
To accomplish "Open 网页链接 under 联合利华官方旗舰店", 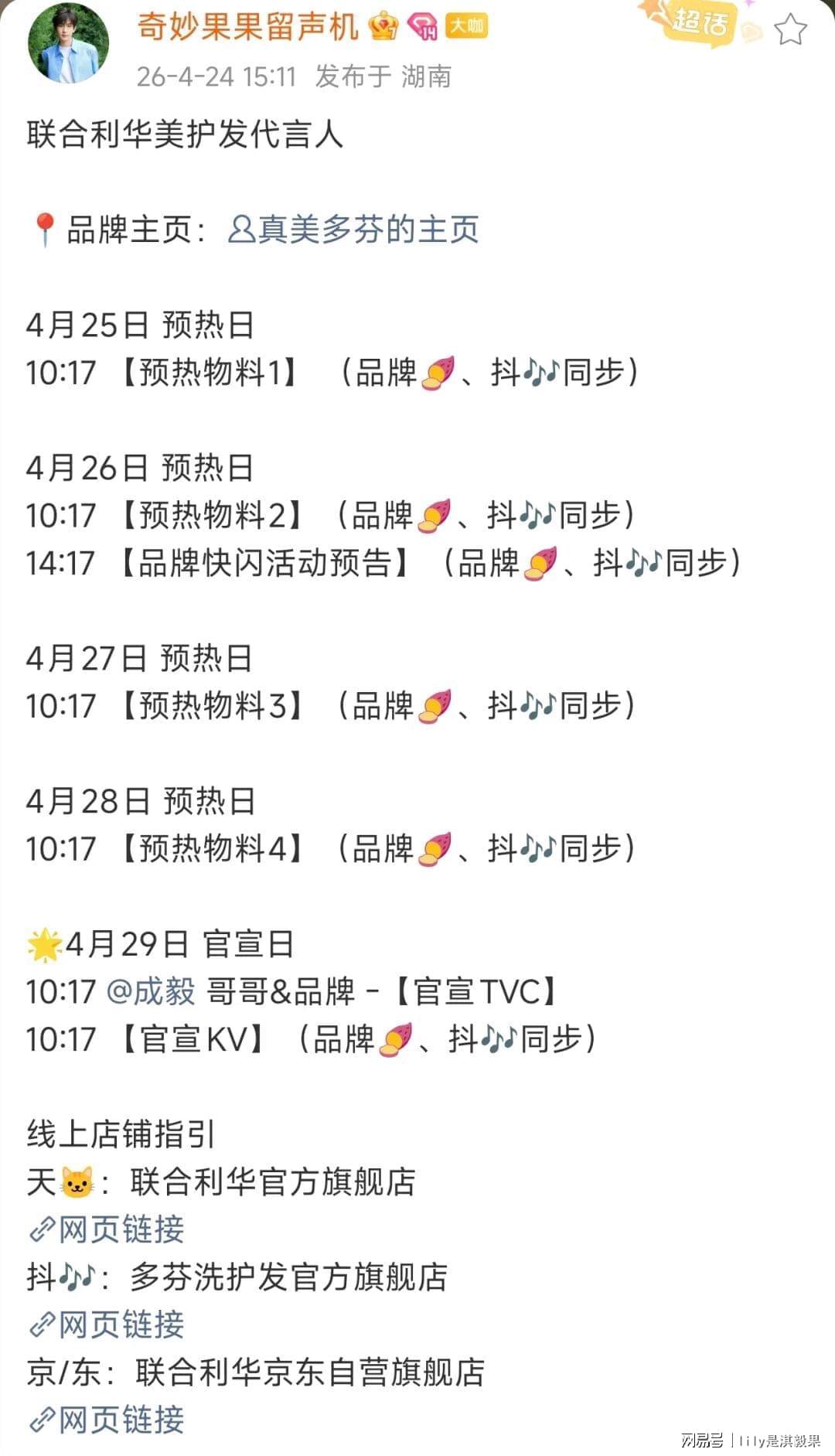I will 107,1229.
